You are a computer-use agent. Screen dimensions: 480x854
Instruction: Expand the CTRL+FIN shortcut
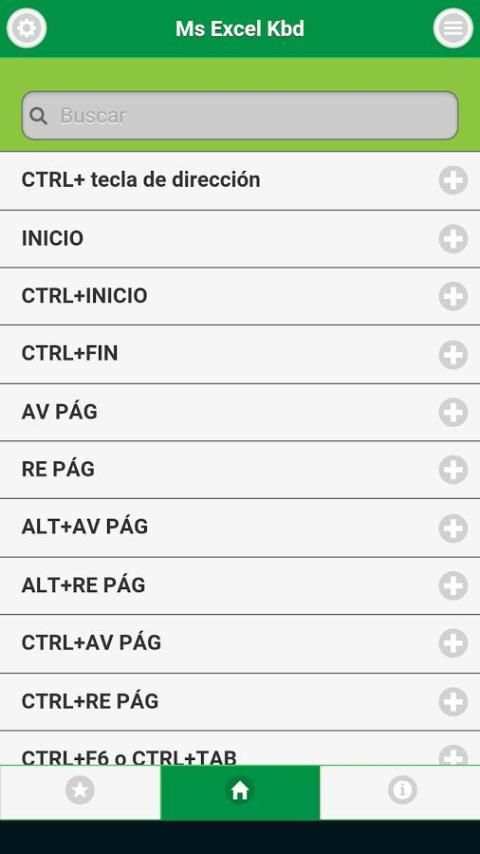click(x=240, y=354)
